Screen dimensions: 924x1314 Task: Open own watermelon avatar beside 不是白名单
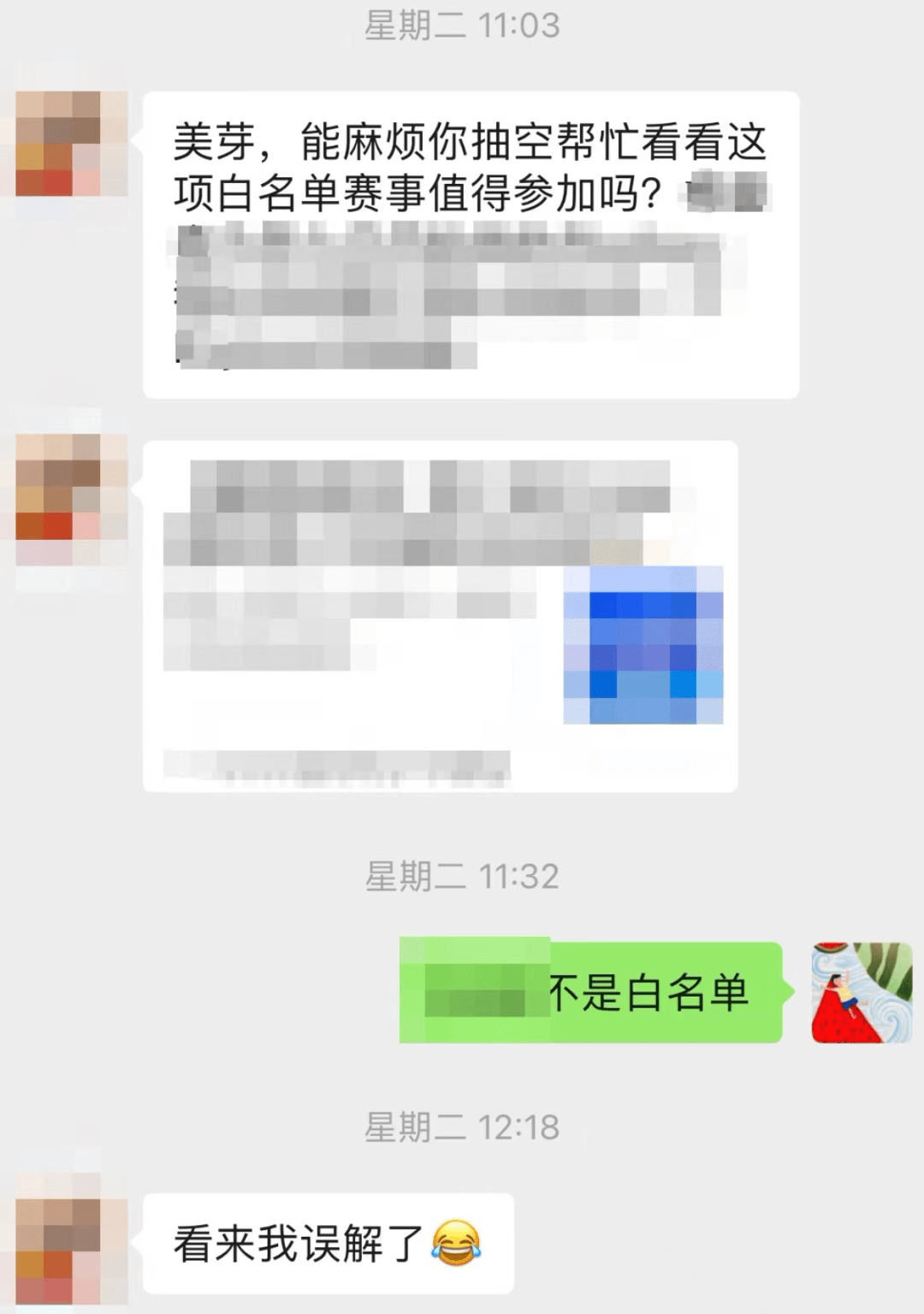click(x=862, y=992)
